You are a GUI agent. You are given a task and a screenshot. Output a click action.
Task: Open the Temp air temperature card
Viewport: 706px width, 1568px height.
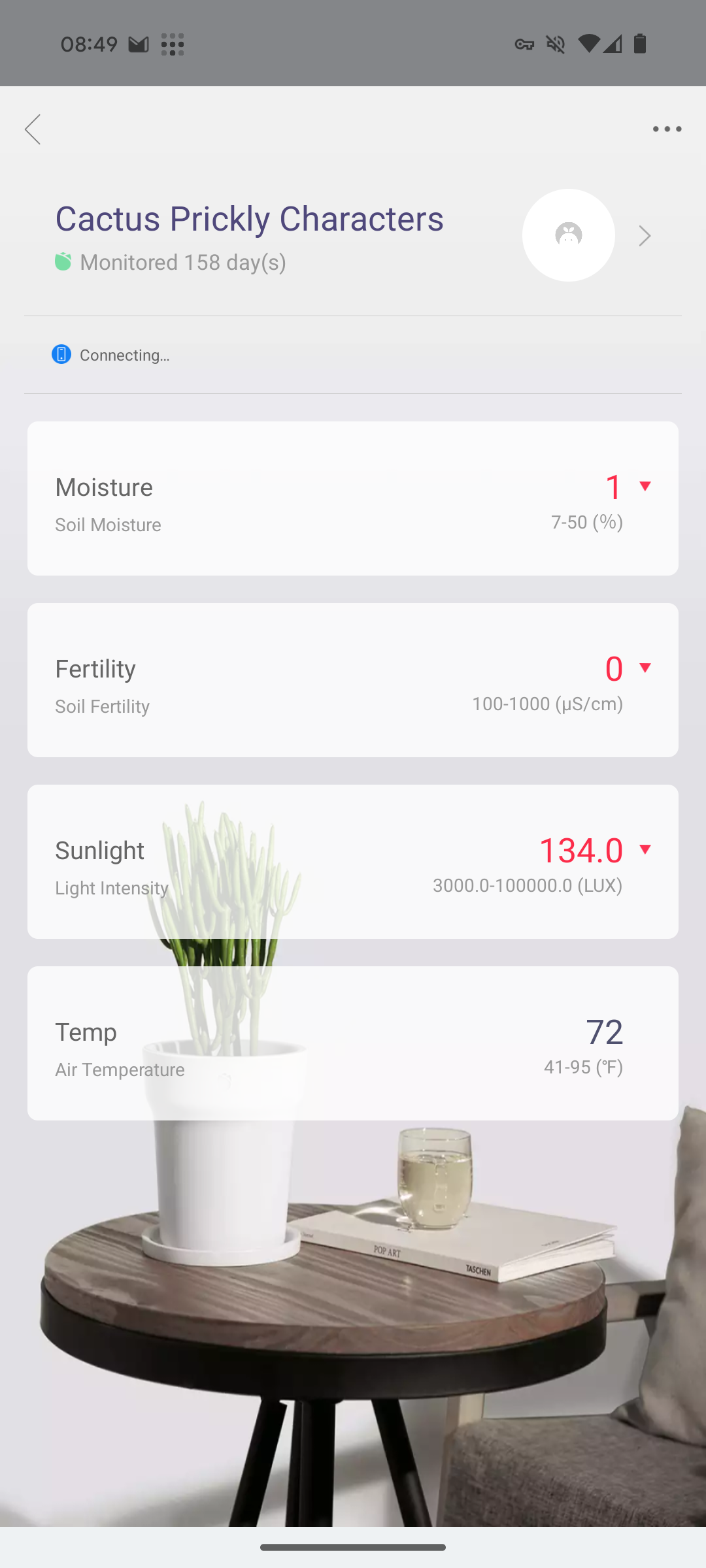pyautogui.click(x=353, y=1043)
